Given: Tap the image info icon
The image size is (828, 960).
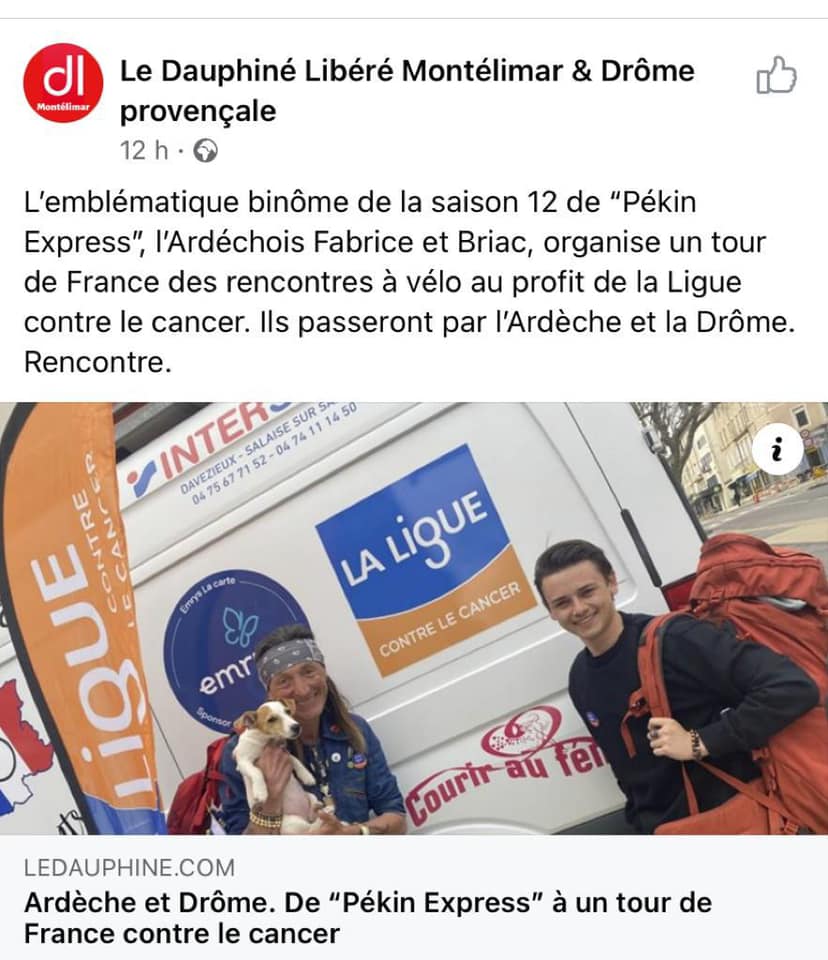Looking at the screenshot, I should pos(778,452).
